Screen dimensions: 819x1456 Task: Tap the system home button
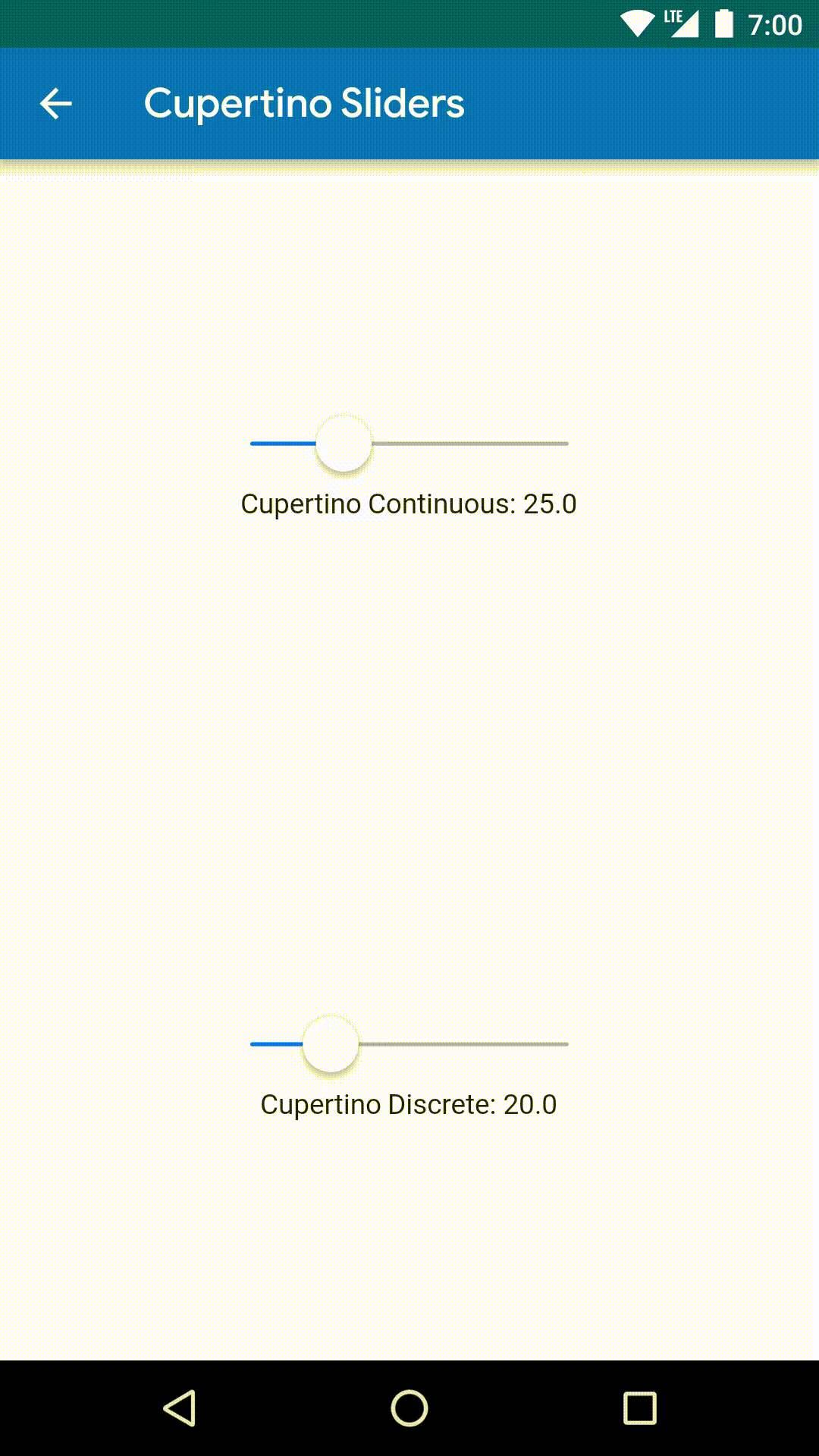[x=409, y=1408]
